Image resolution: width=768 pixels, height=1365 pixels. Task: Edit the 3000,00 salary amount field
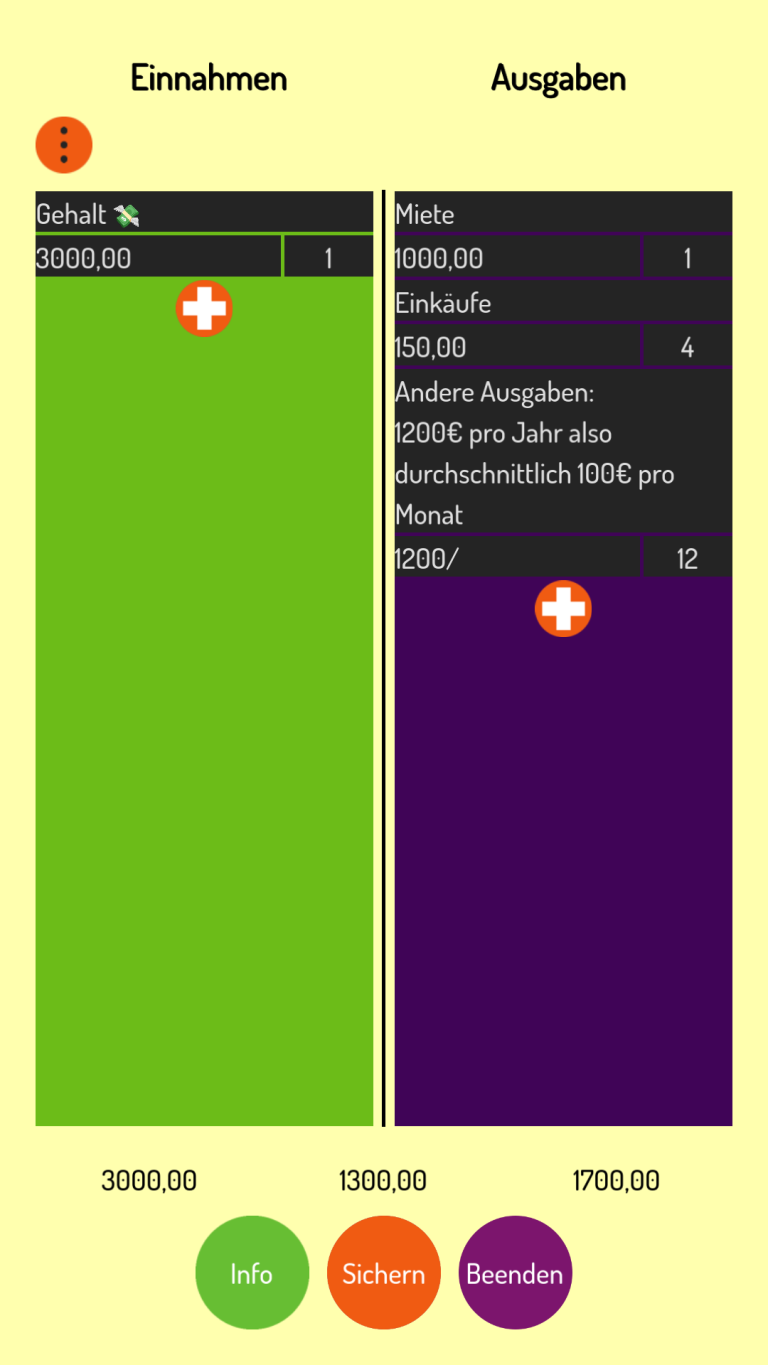click(158, 258)
